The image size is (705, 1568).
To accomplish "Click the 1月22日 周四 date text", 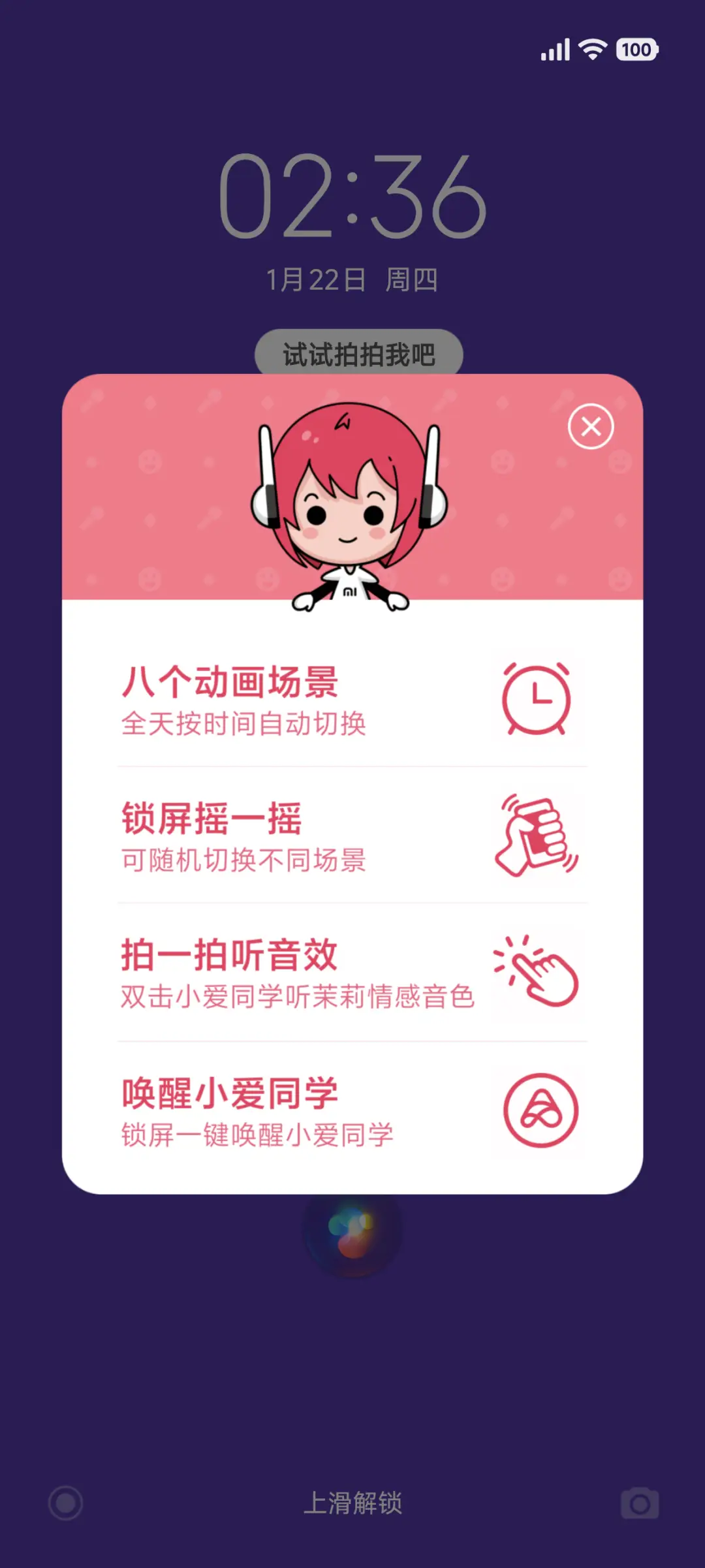I will (352, 279).
